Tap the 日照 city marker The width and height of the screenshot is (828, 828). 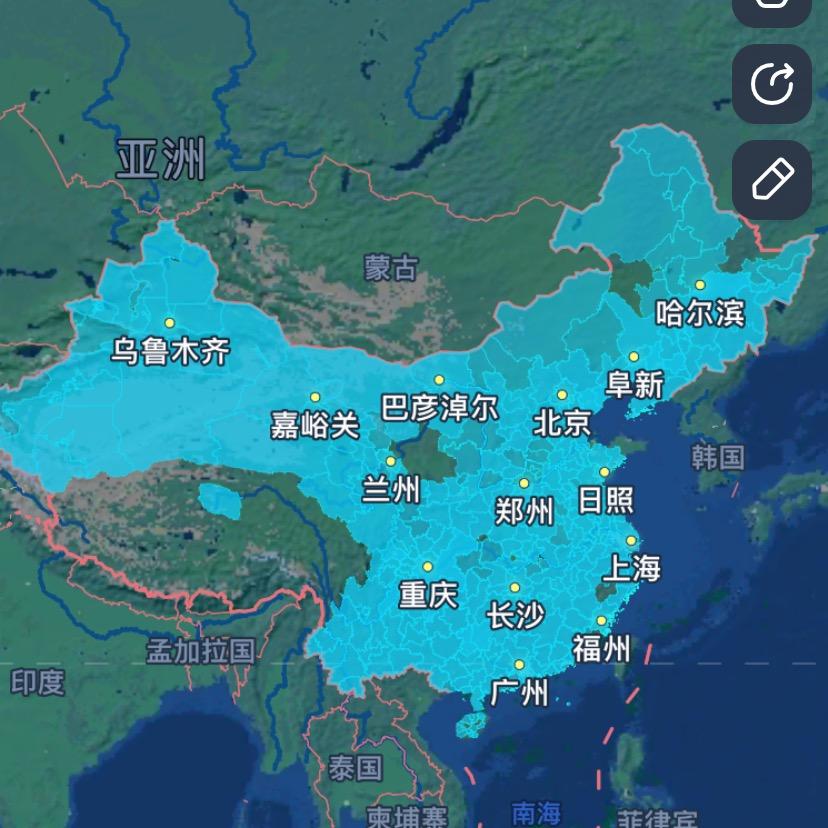pos(604,472)
